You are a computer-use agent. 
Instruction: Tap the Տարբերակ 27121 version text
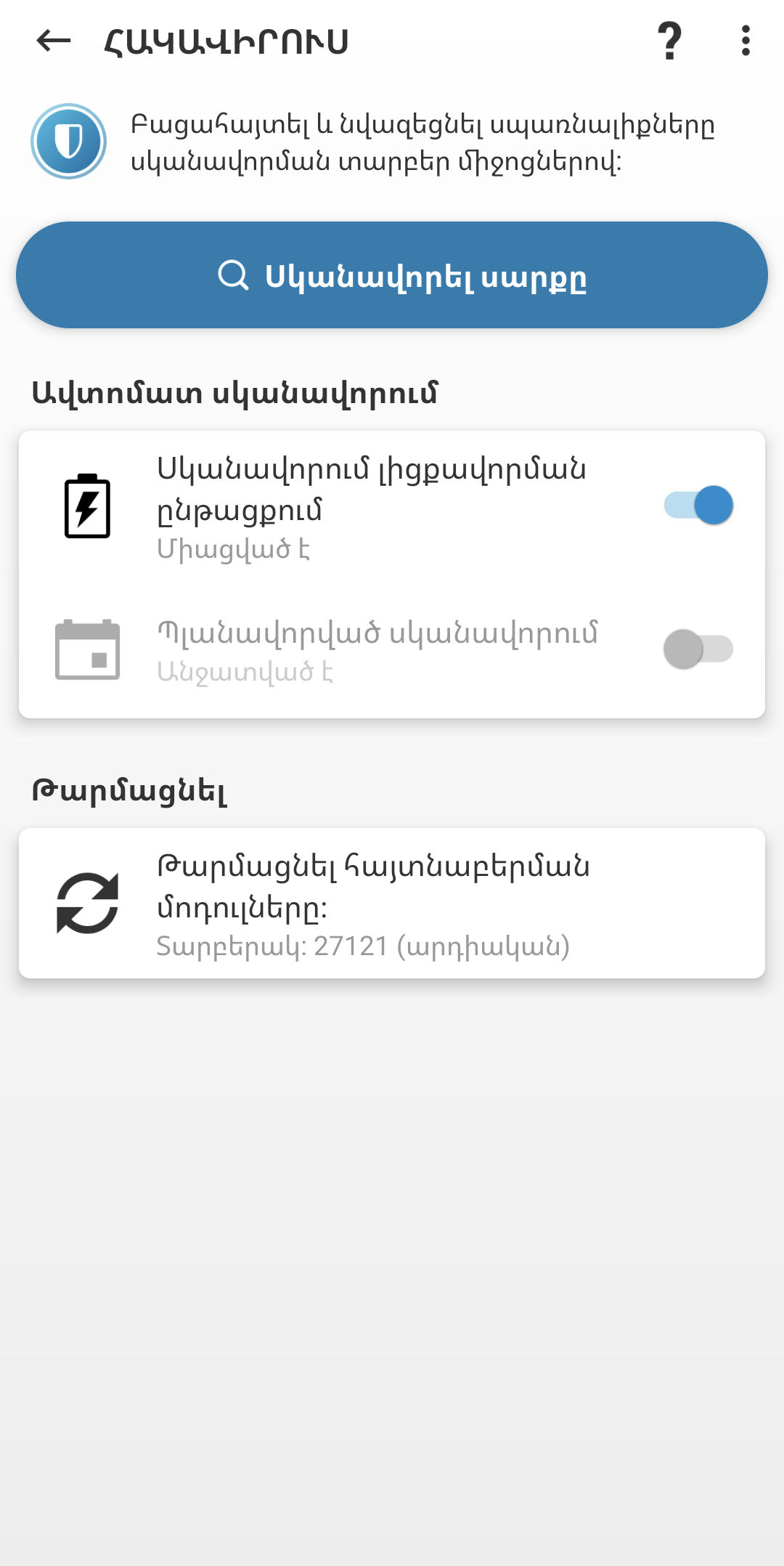click(364, 946)
